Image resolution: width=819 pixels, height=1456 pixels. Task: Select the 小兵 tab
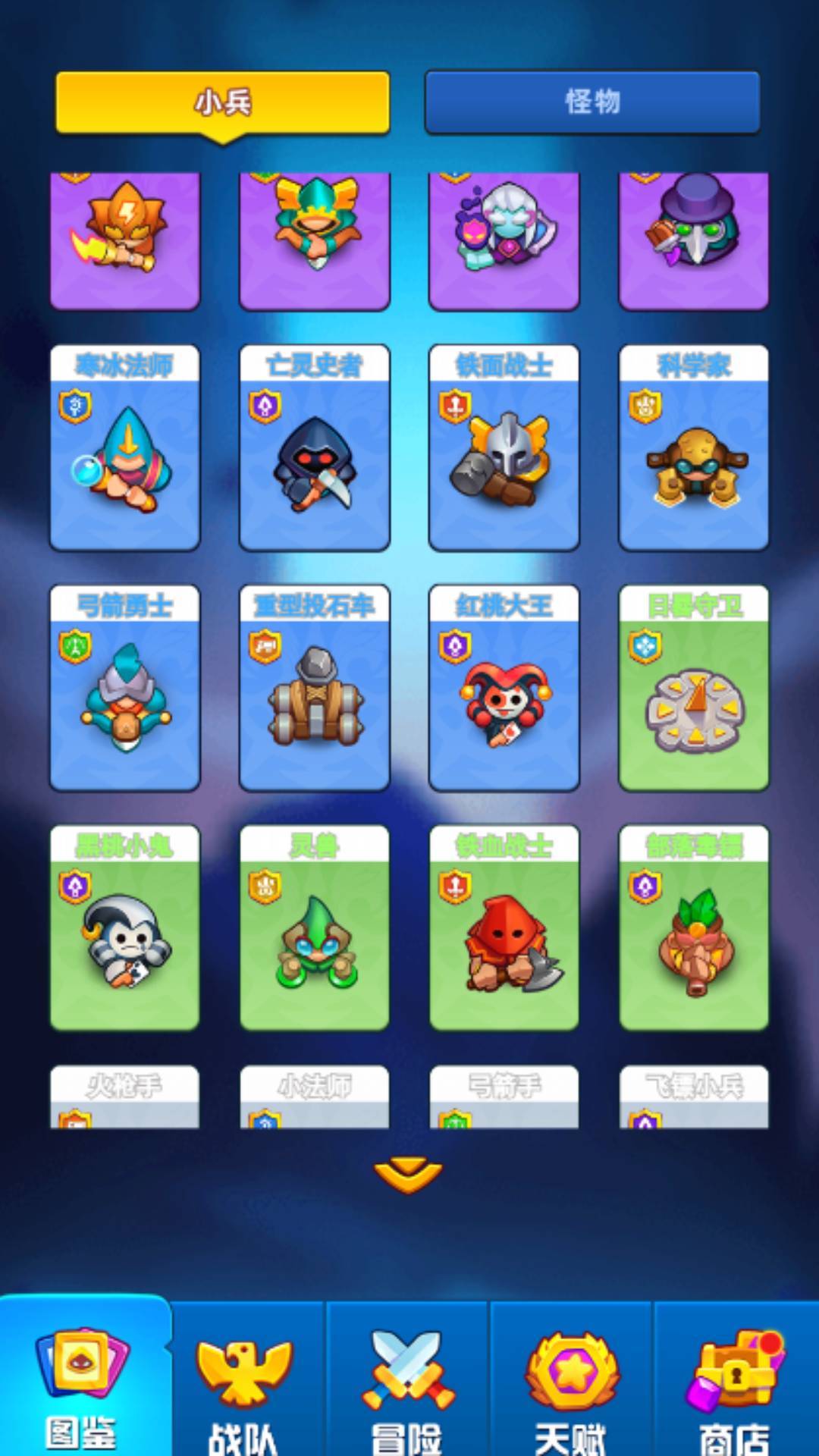220,99
